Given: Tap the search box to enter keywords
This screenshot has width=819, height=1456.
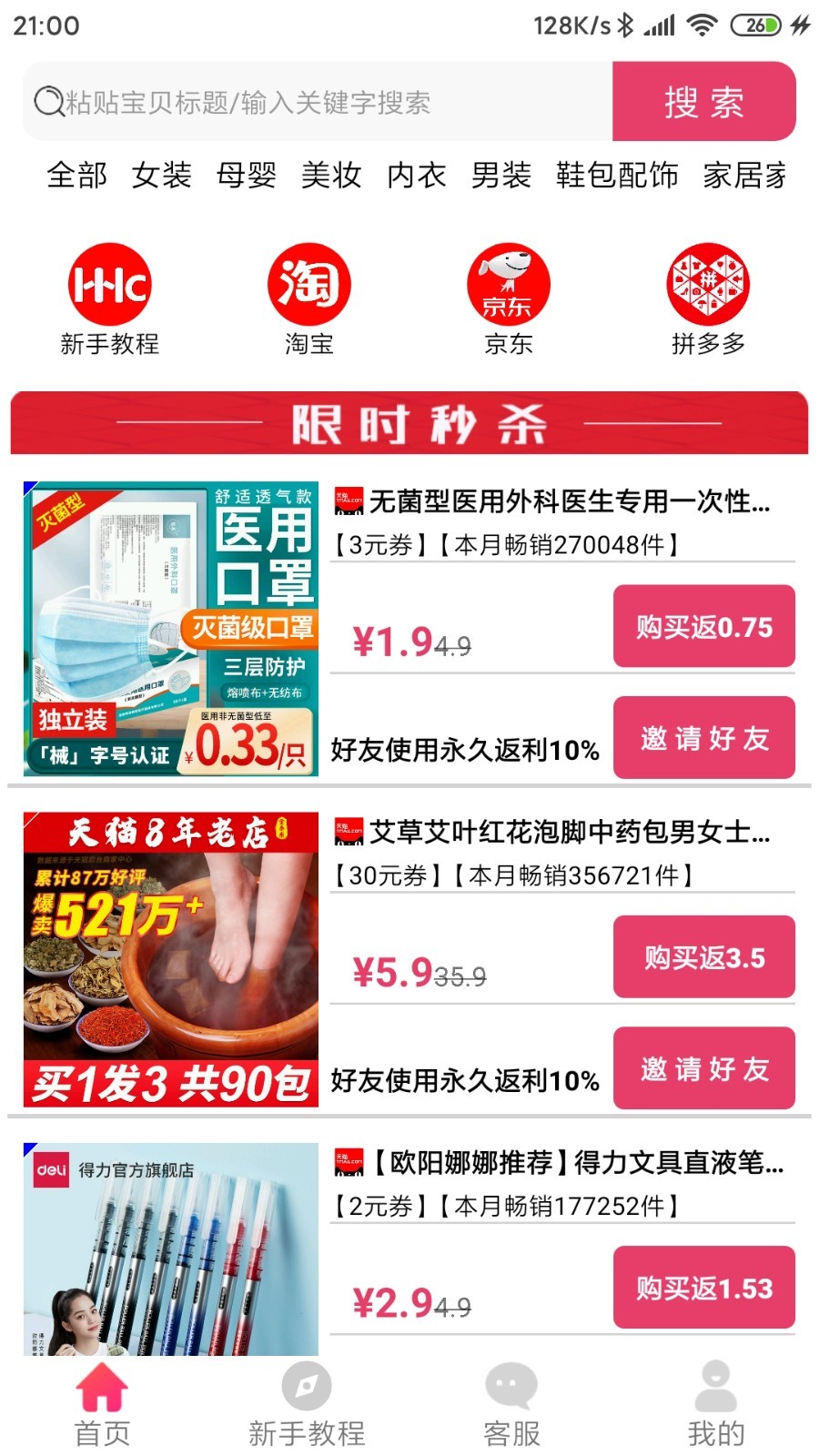Looking at the screenshot, I should coord(318,102).
